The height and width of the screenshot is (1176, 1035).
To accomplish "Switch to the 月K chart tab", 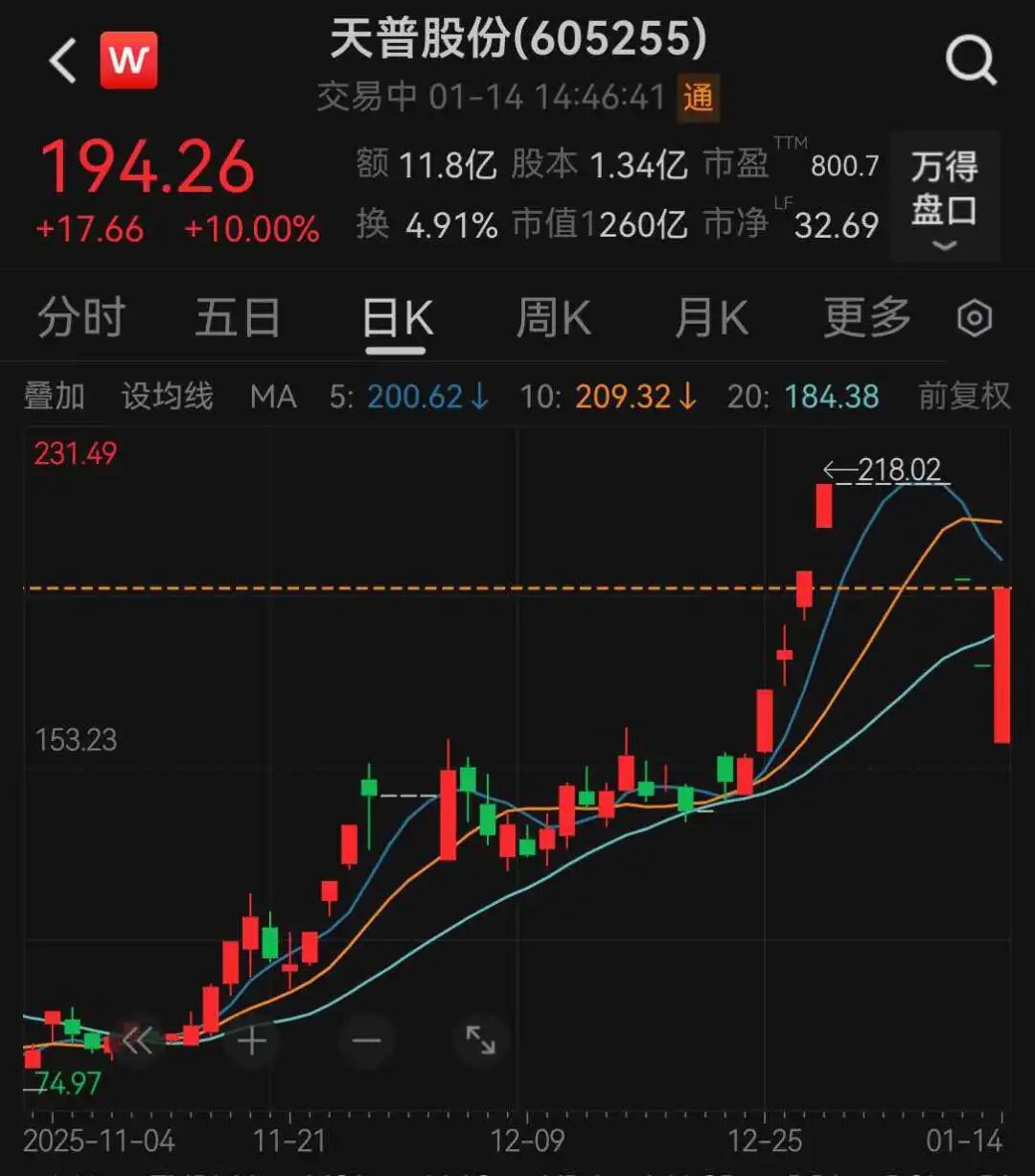I will [710, 318].
